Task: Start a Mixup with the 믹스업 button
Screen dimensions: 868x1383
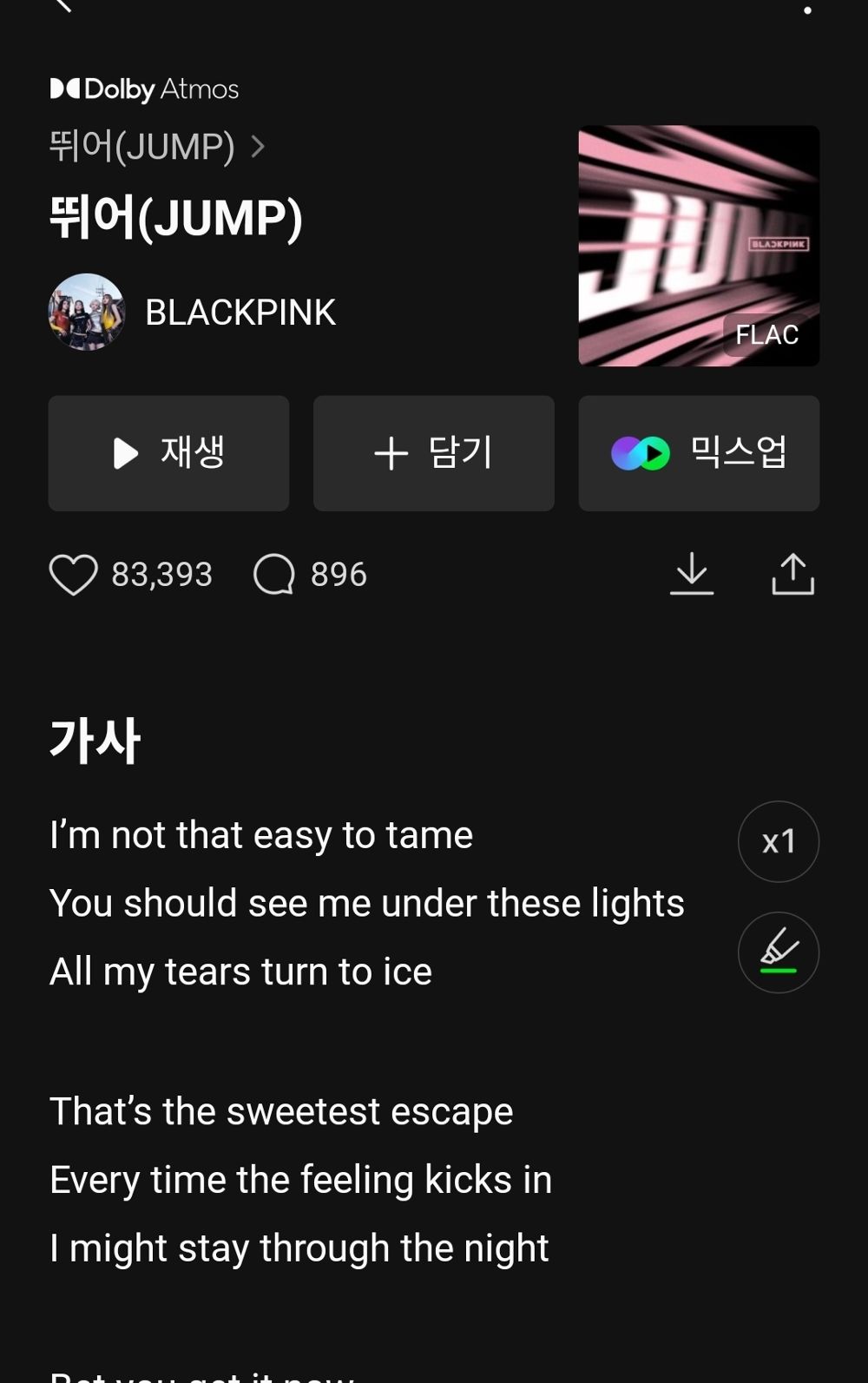Action: [x=699, y=452]
